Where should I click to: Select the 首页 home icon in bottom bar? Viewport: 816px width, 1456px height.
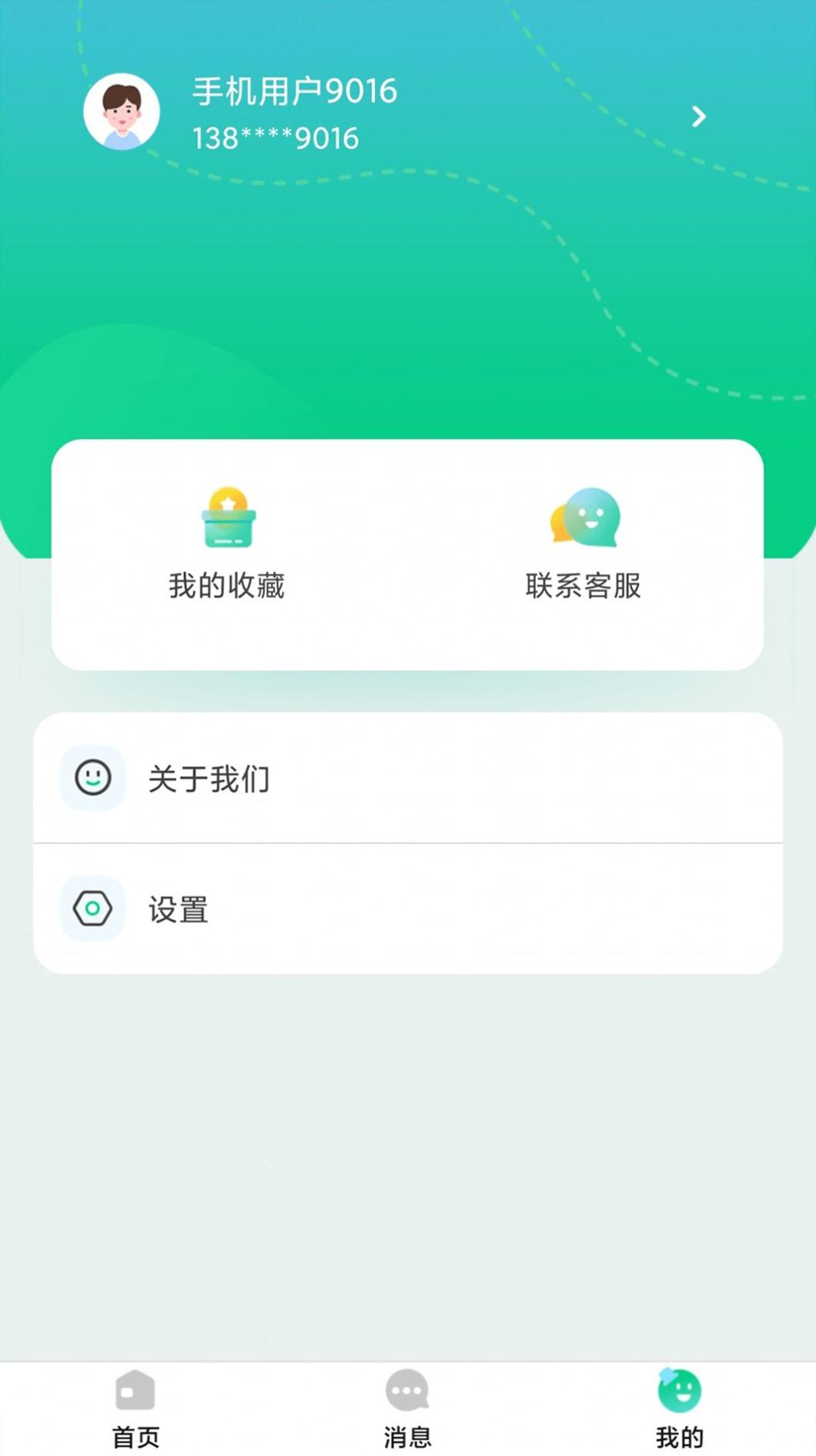click(135, 1390)
